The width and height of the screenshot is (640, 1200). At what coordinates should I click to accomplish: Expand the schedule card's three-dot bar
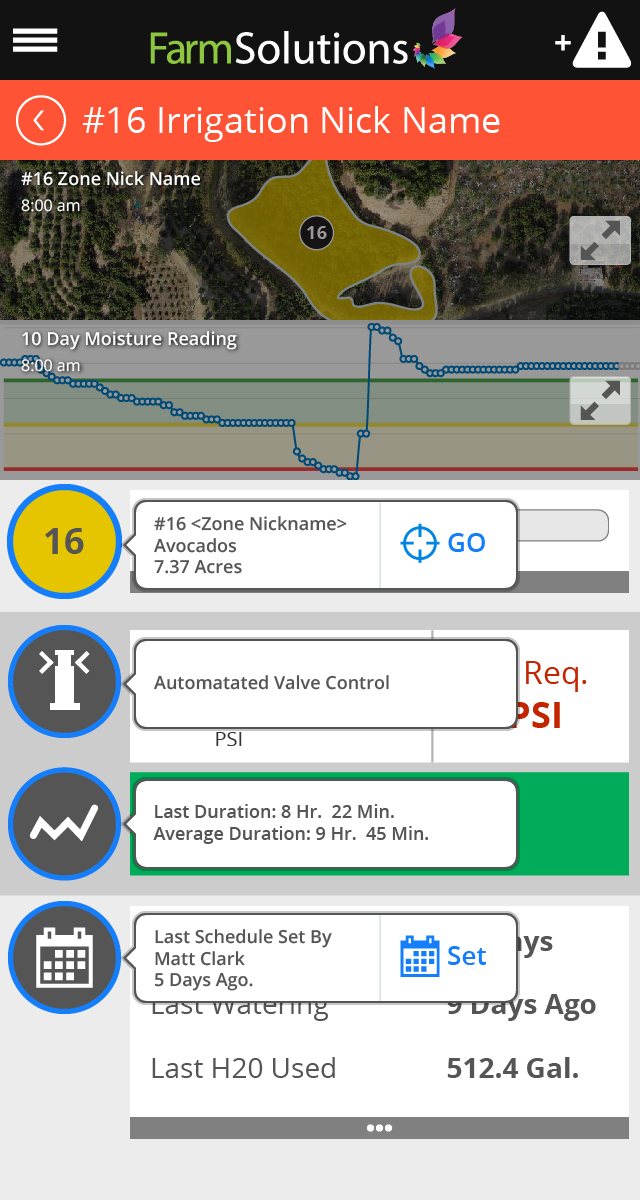[378, 1128]
